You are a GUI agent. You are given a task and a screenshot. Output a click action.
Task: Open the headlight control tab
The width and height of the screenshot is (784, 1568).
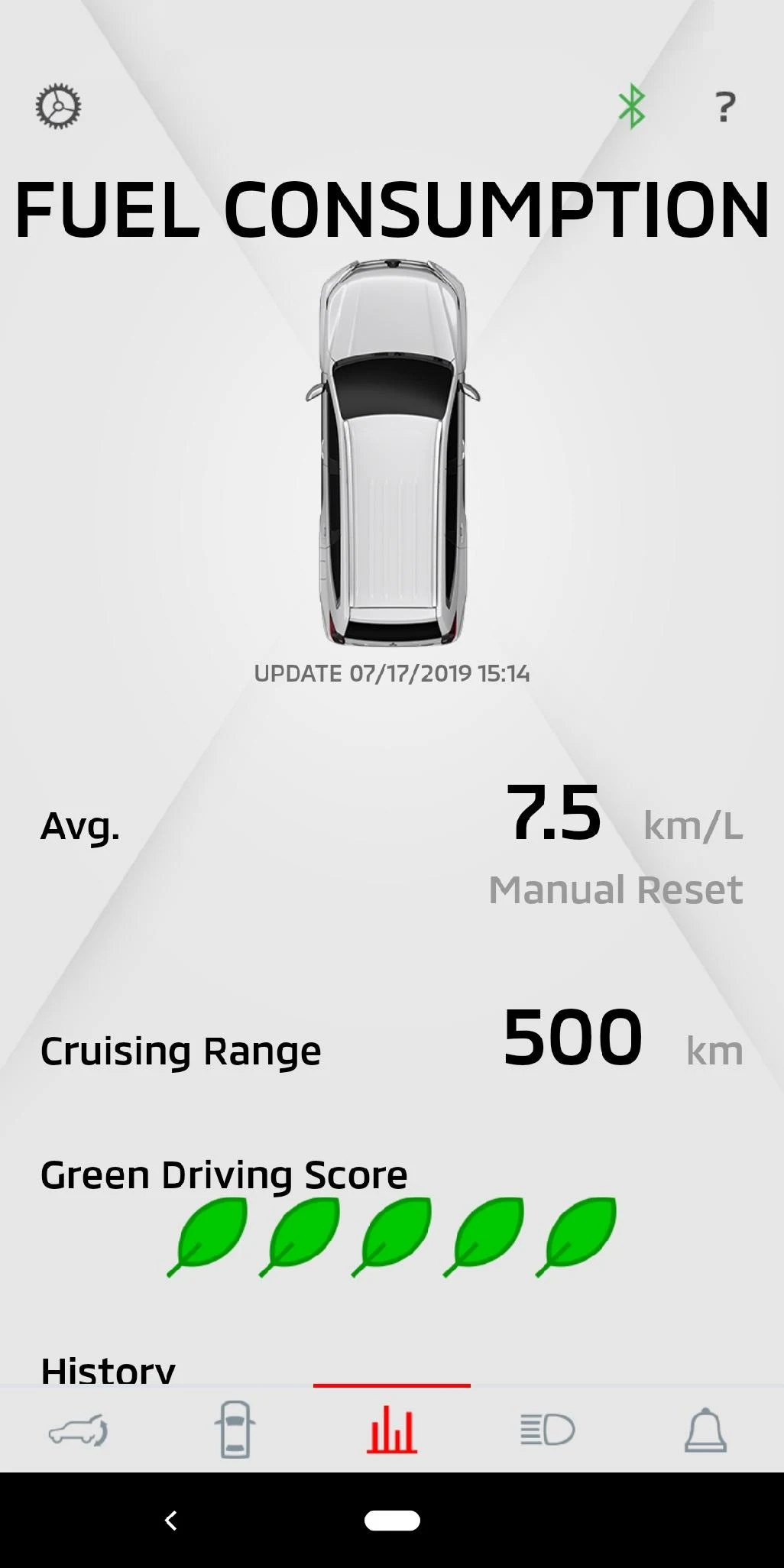pyautogui.click(x=548, y=1430)
